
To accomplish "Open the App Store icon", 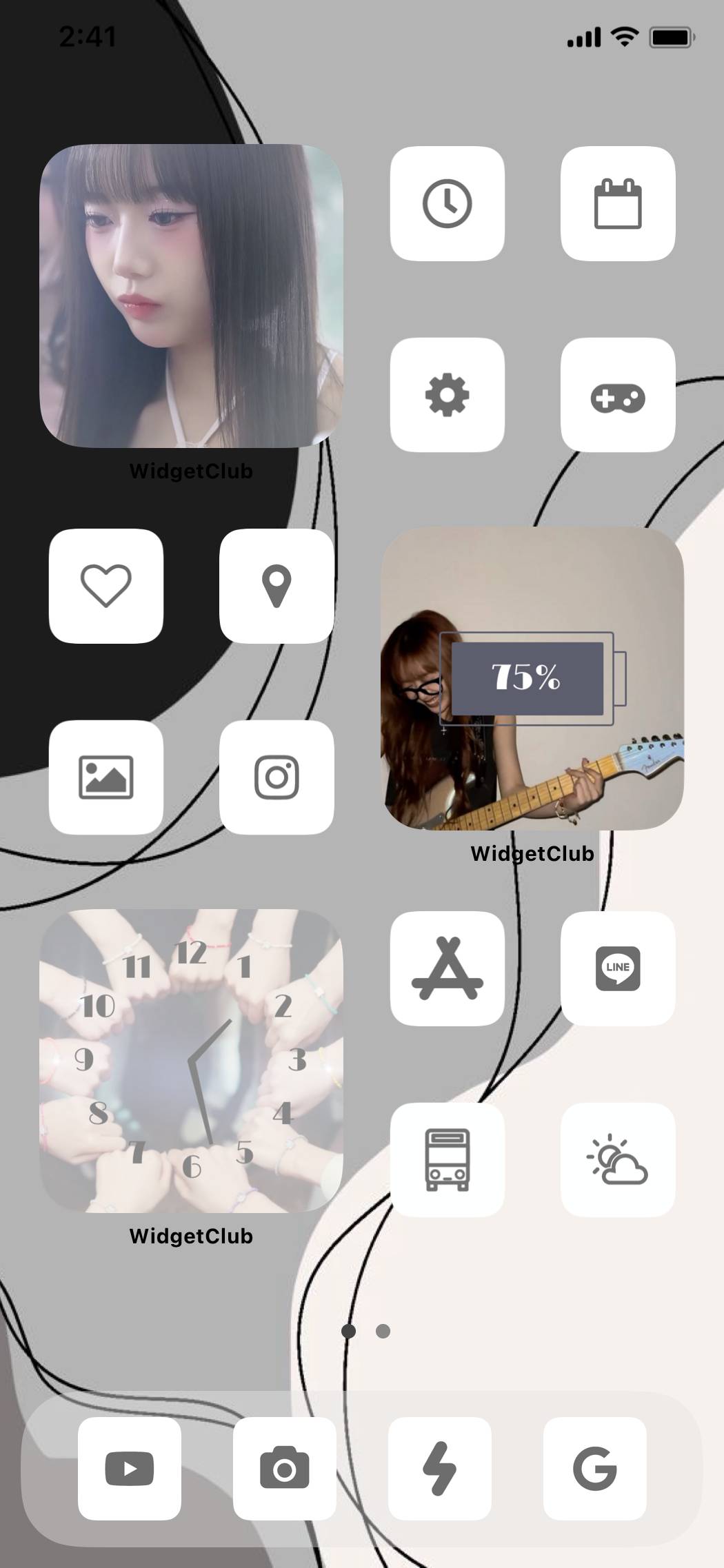I will (447, 968).
